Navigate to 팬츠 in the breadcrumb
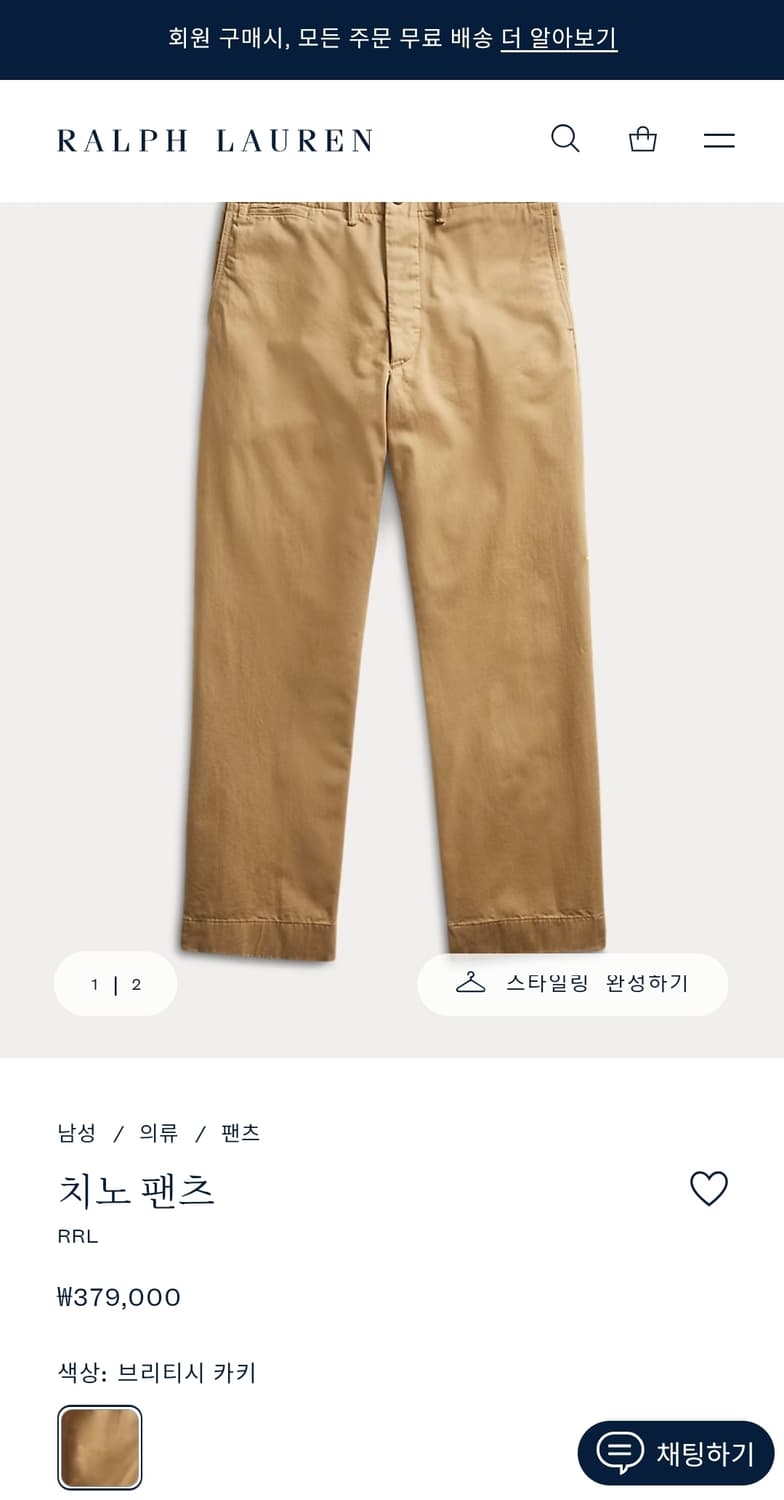Image resolution: width=784 pixels, height=1500 pixels. point(240,1133)
